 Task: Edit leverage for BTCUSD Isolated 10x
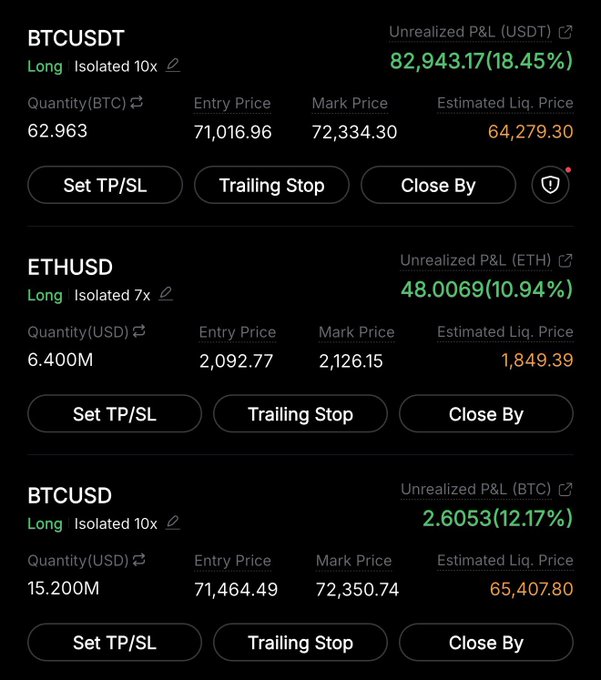pos(174,523)
